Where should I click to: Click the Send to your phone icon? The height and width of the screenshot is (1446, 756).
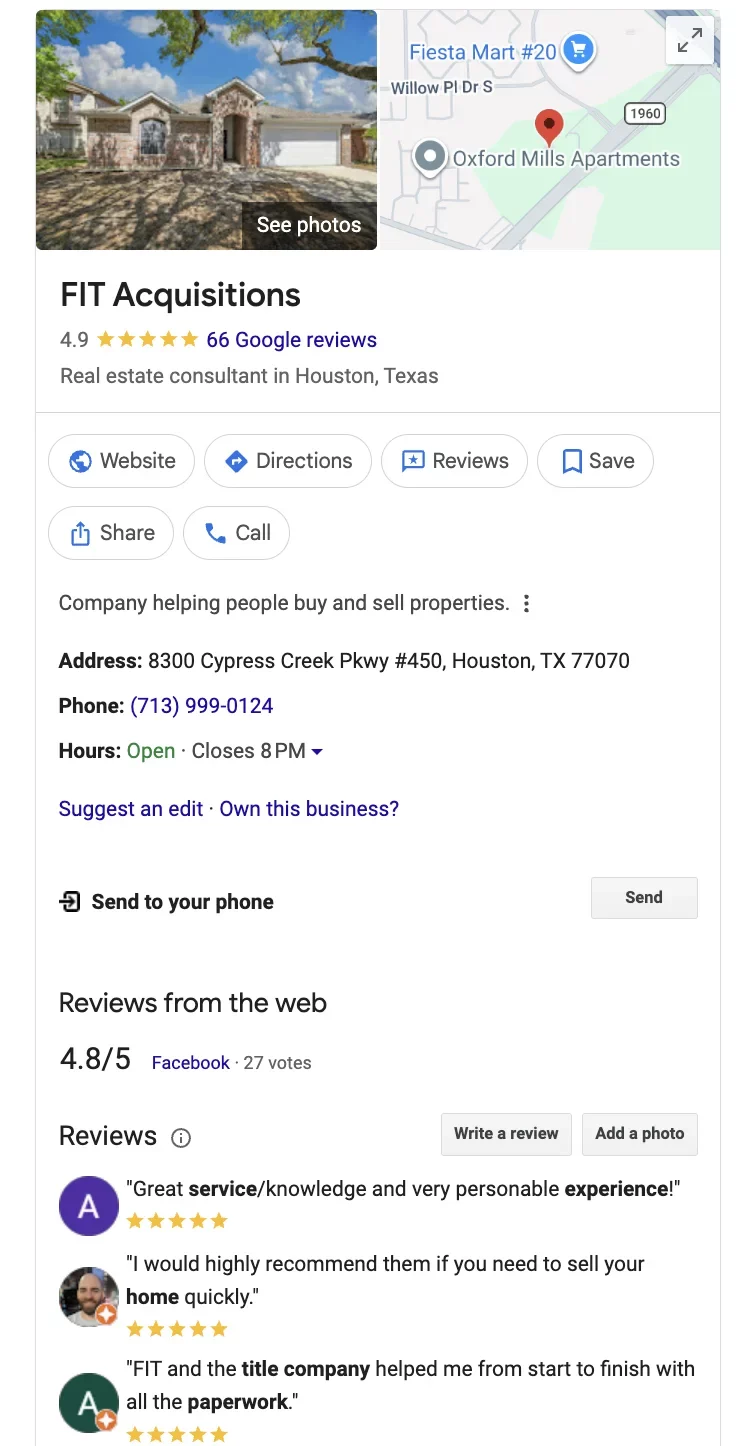(69, 901)
